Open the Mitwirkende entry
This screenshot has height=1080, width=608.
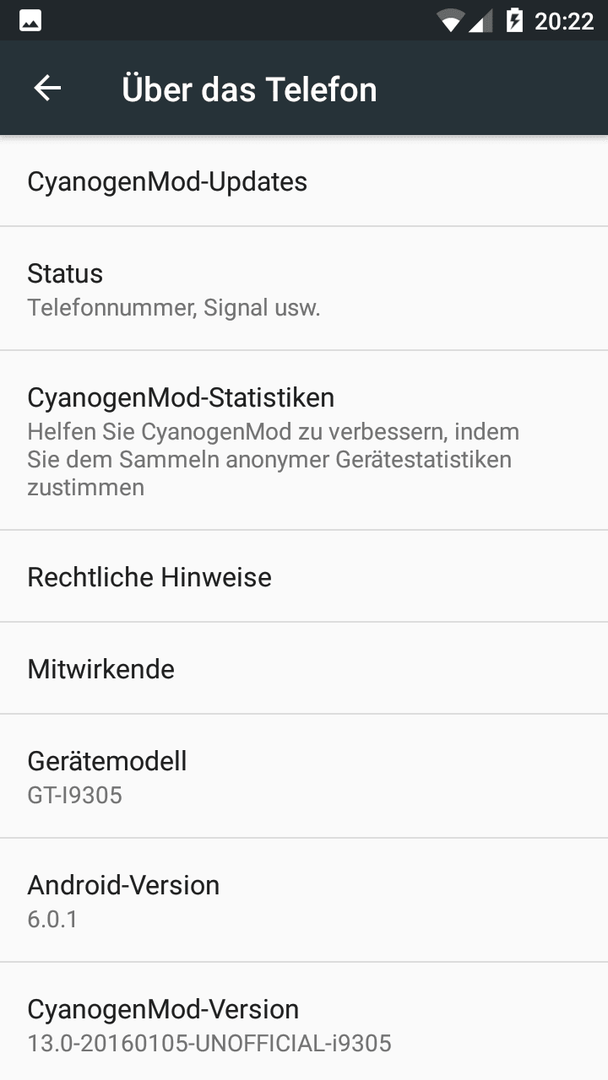(x=304, y=669)
